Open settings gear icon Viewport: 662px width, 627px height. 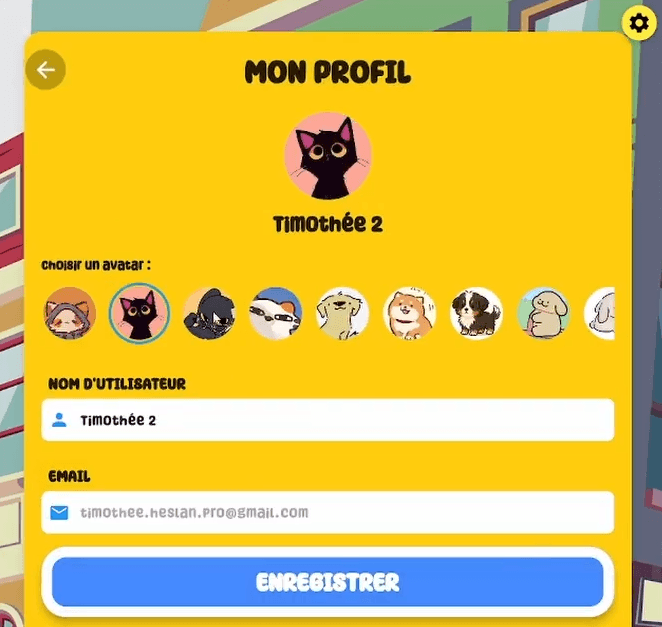[x=639, y=22]
